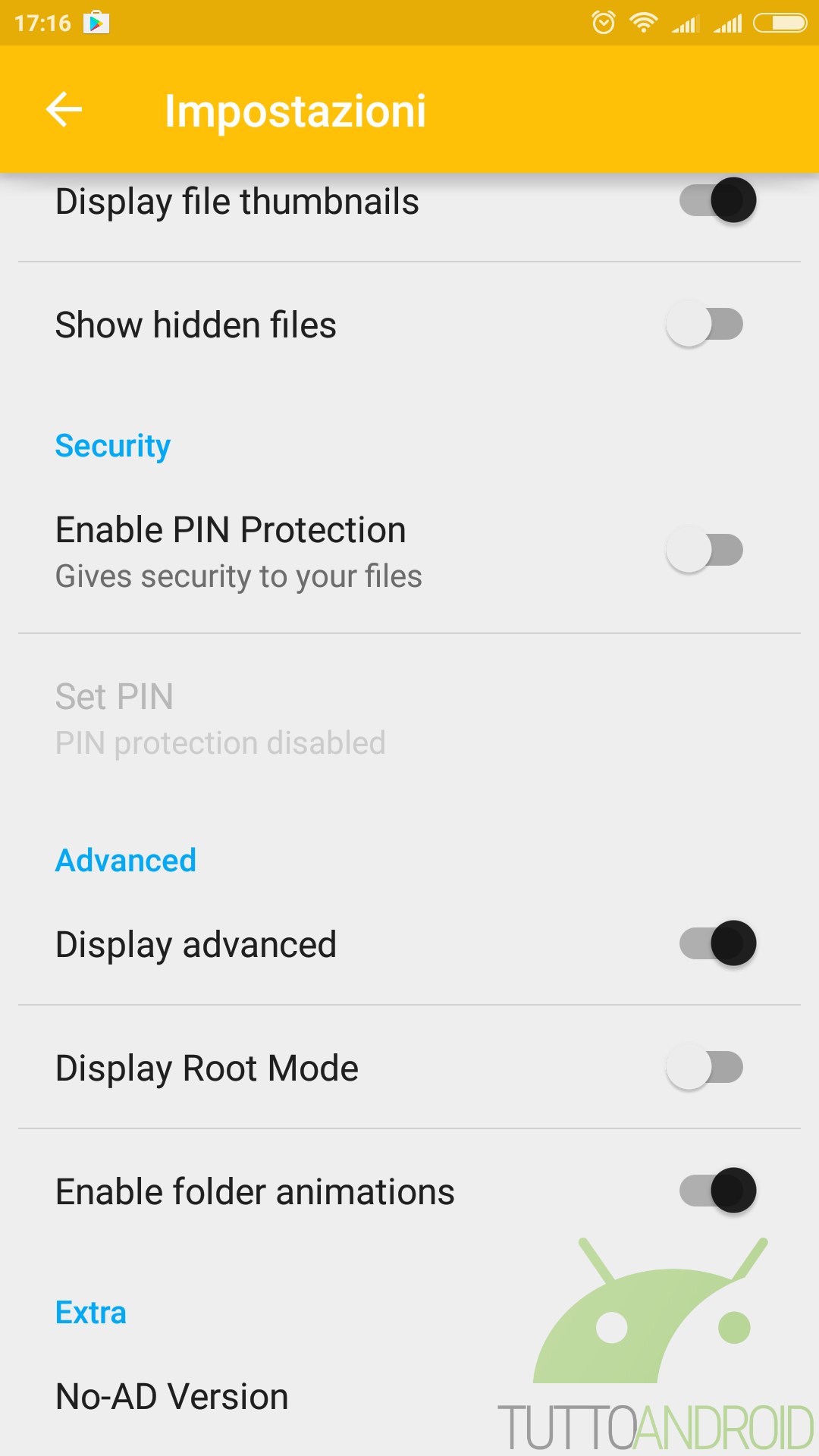Open the No-AD Version option
This screenshot has height=1456, width=819.
tap(409, 1397)
